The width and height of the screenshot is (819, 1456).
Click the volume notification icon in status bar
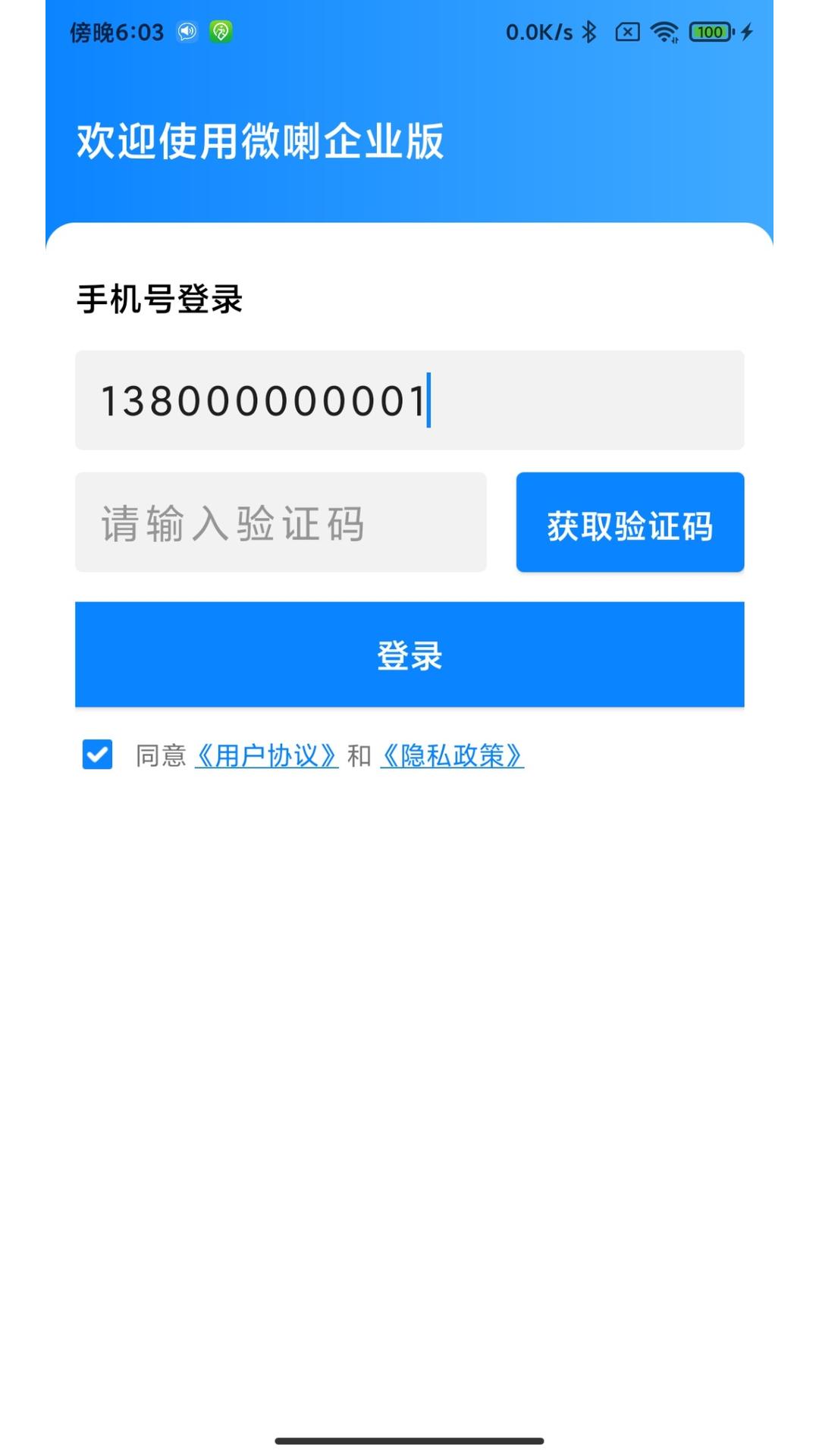click(x=186, y=31)
